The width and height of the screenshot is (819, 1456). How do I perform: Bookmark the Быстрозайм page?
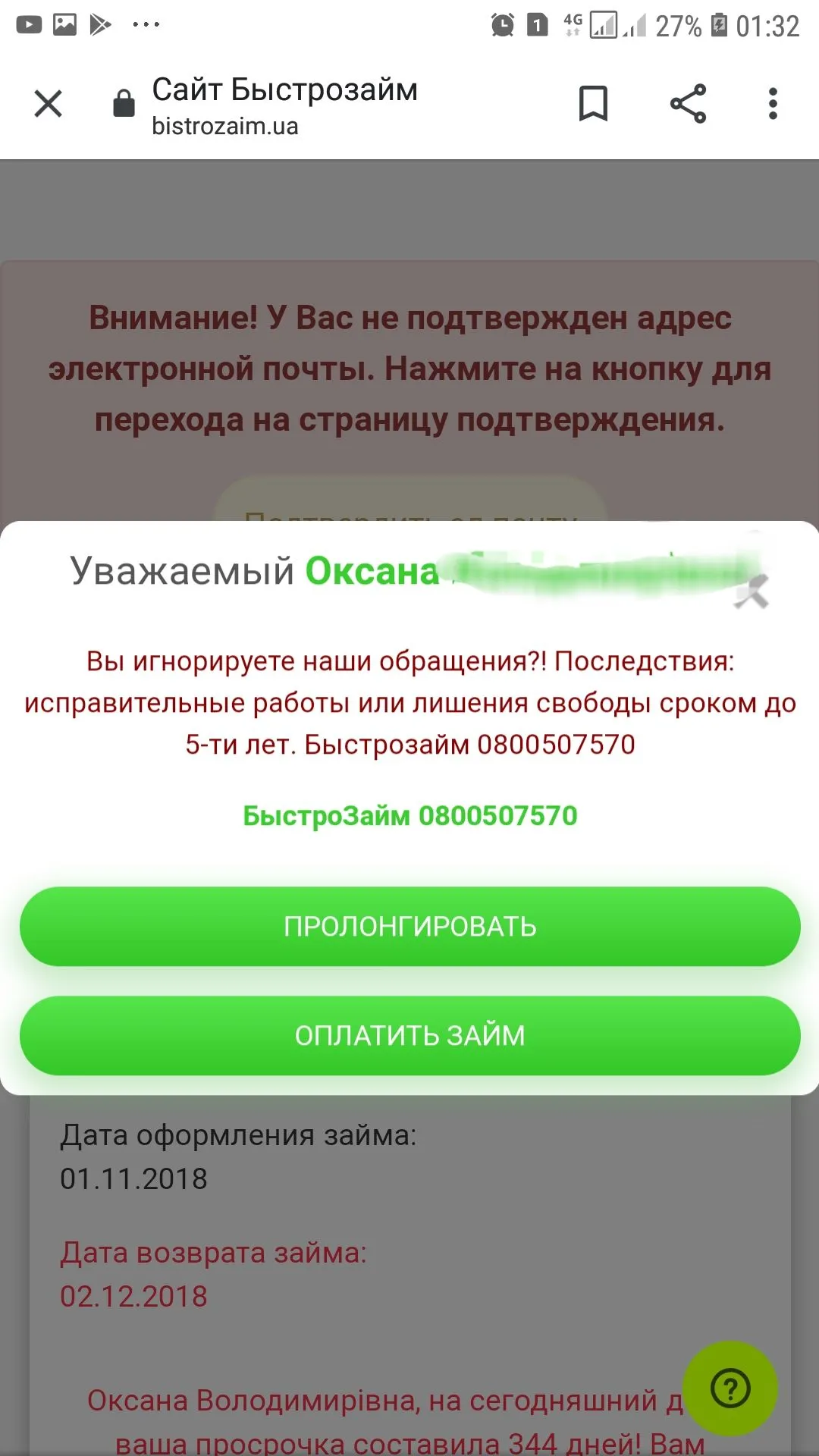pyautogui.click(x=593, y=104)
